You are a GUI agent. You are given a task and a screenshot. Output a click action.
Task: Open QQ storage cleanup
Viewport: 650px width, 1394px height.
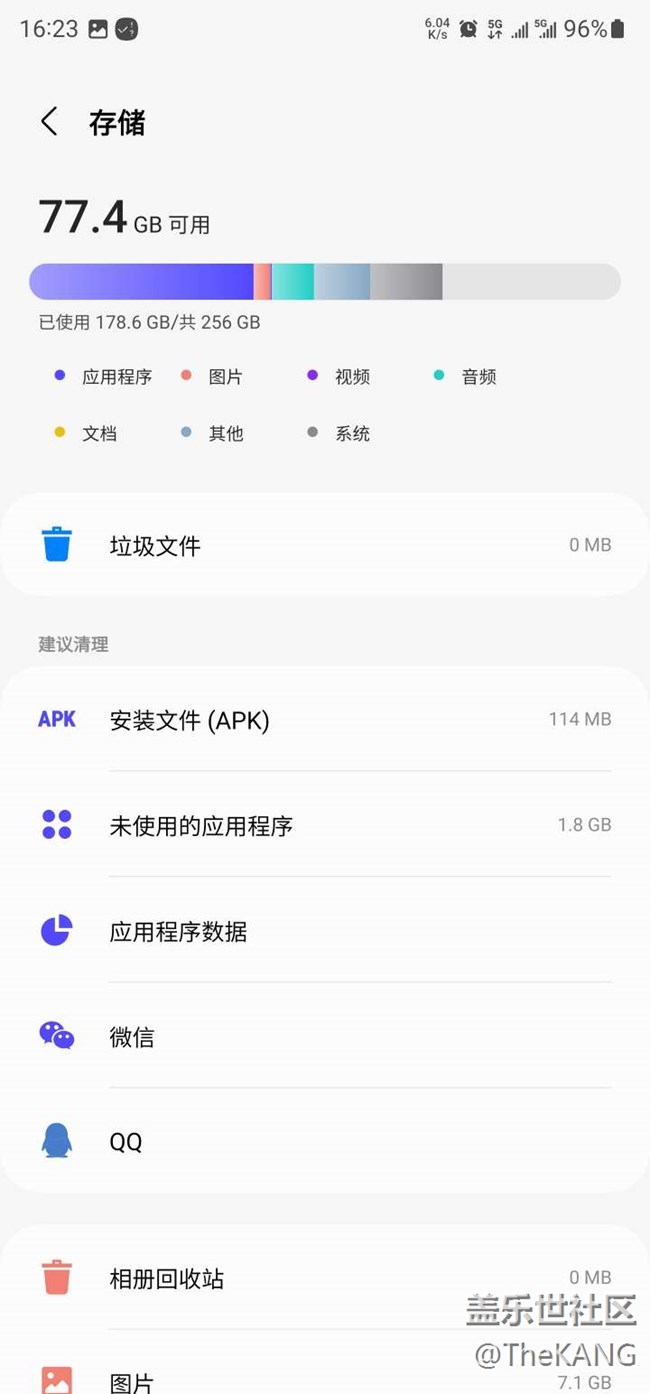[x=324, y=1141]
